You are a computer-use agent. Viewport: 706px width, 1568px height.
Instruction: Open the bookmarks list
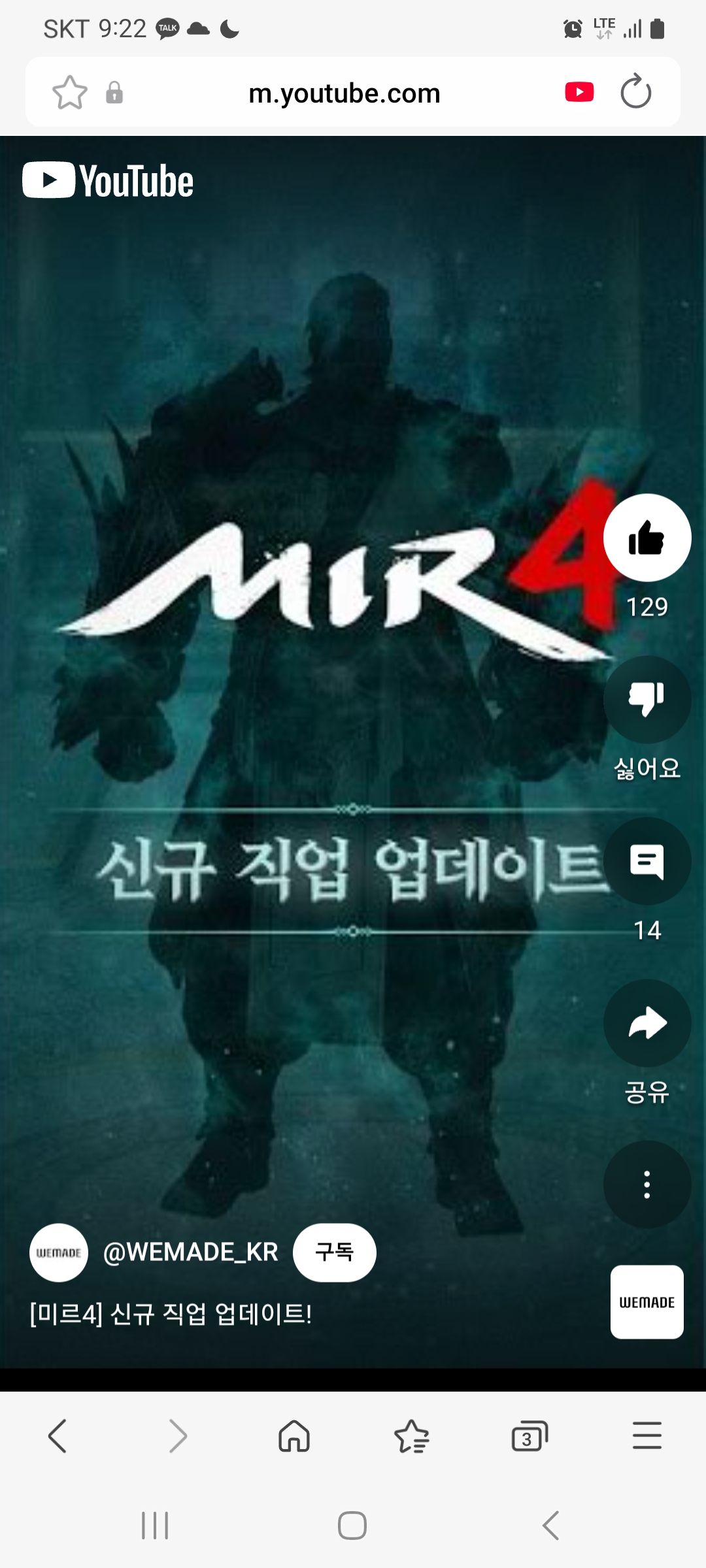click(x=412, y=1436)
